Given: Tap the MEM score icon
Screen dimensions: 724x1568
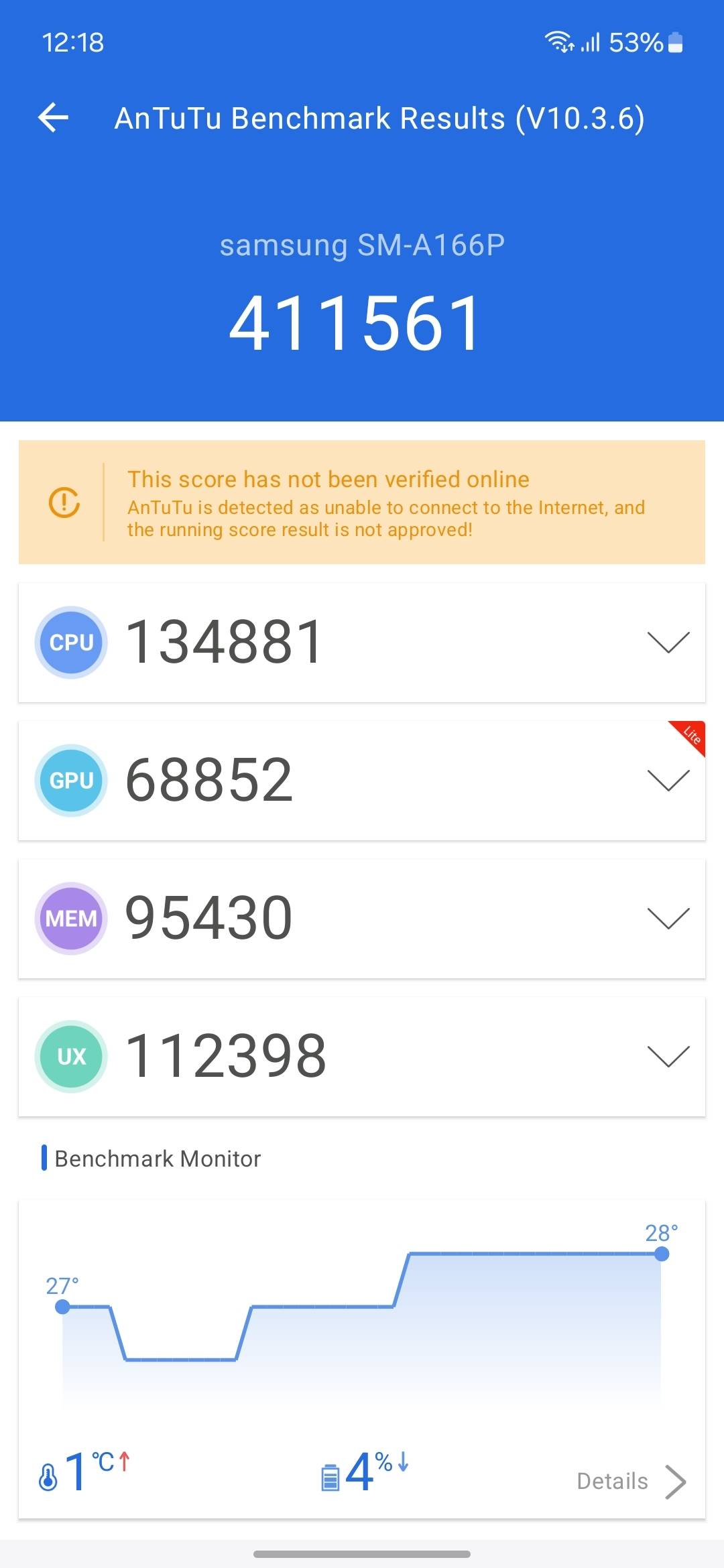Looking at the screenshot, I should pyautogui.click(x=70, y=919).
